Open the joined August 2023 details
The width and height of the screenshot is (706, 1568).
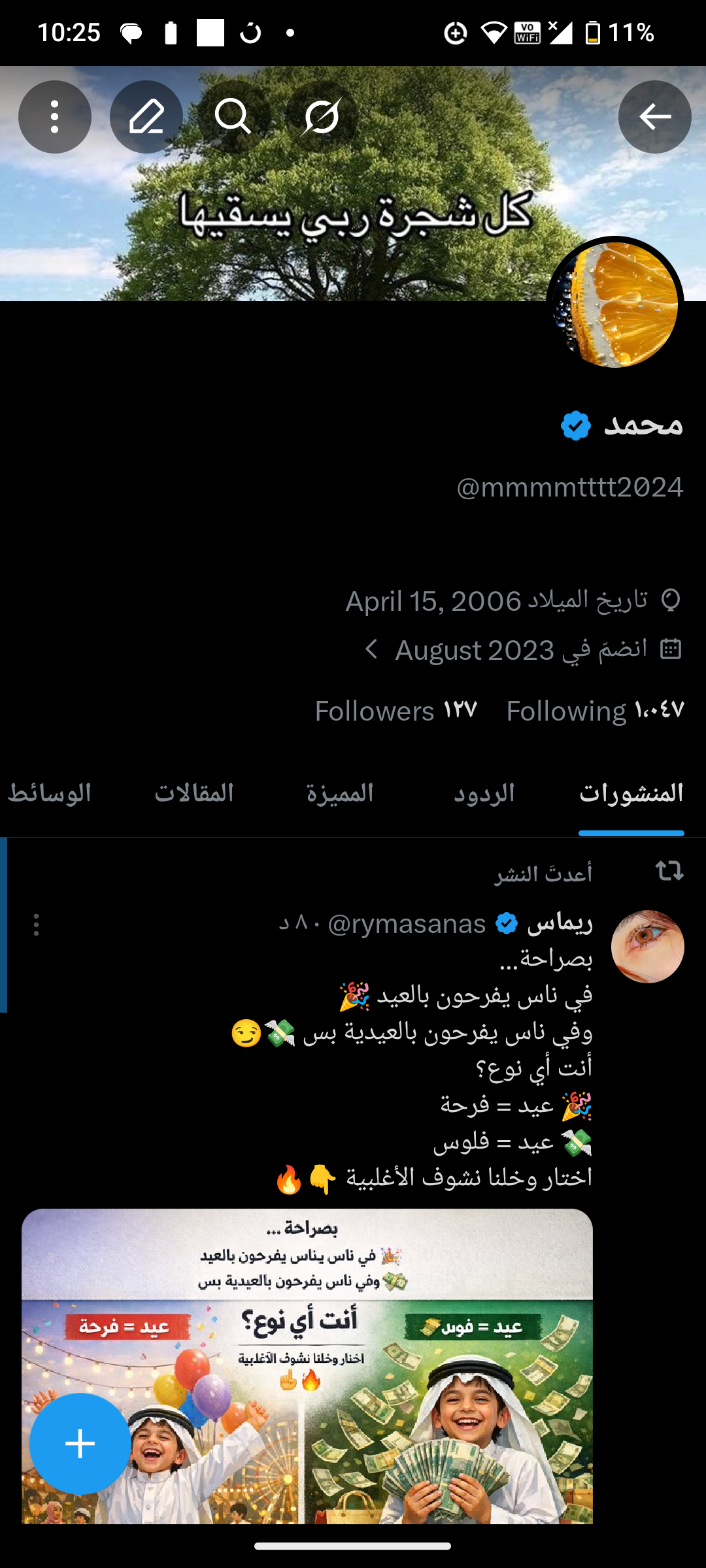pos(523,650)
